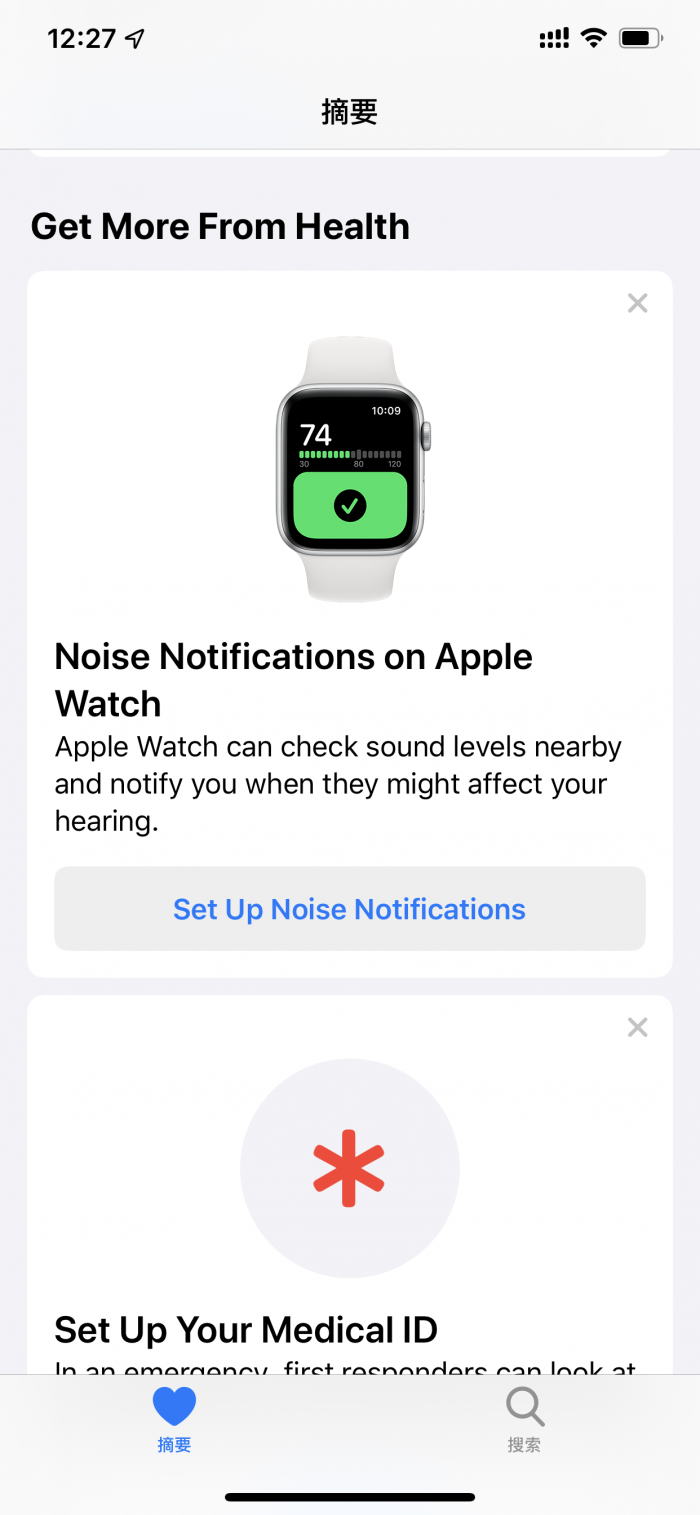700x1515 pixels.
Task: Dismiss the Noise Notifications card
Action: (637, 303)
